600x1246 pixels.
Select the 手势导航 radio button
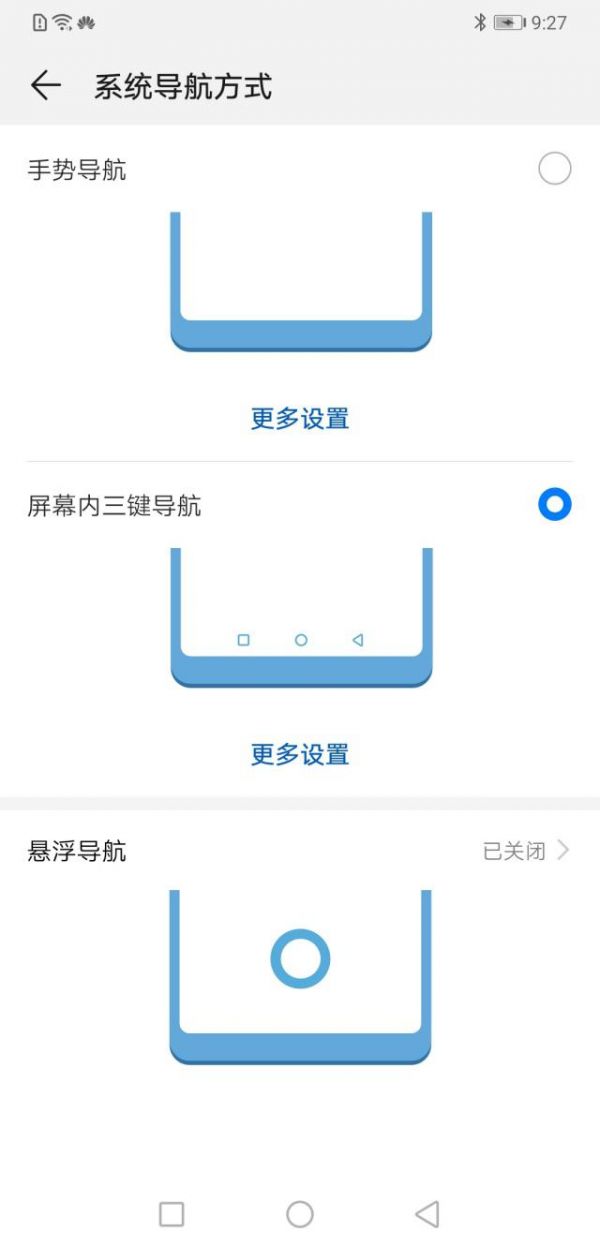coord(554,169)
